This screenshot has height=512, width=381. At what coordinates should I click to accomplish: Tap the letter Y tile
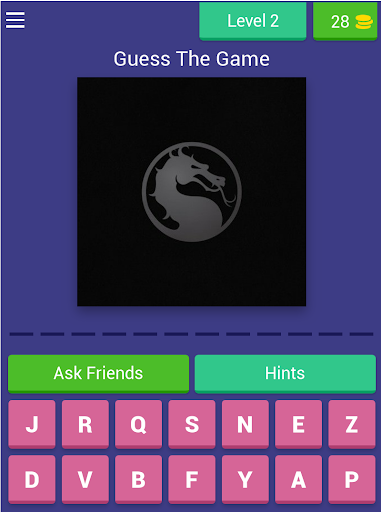point(245,479)
